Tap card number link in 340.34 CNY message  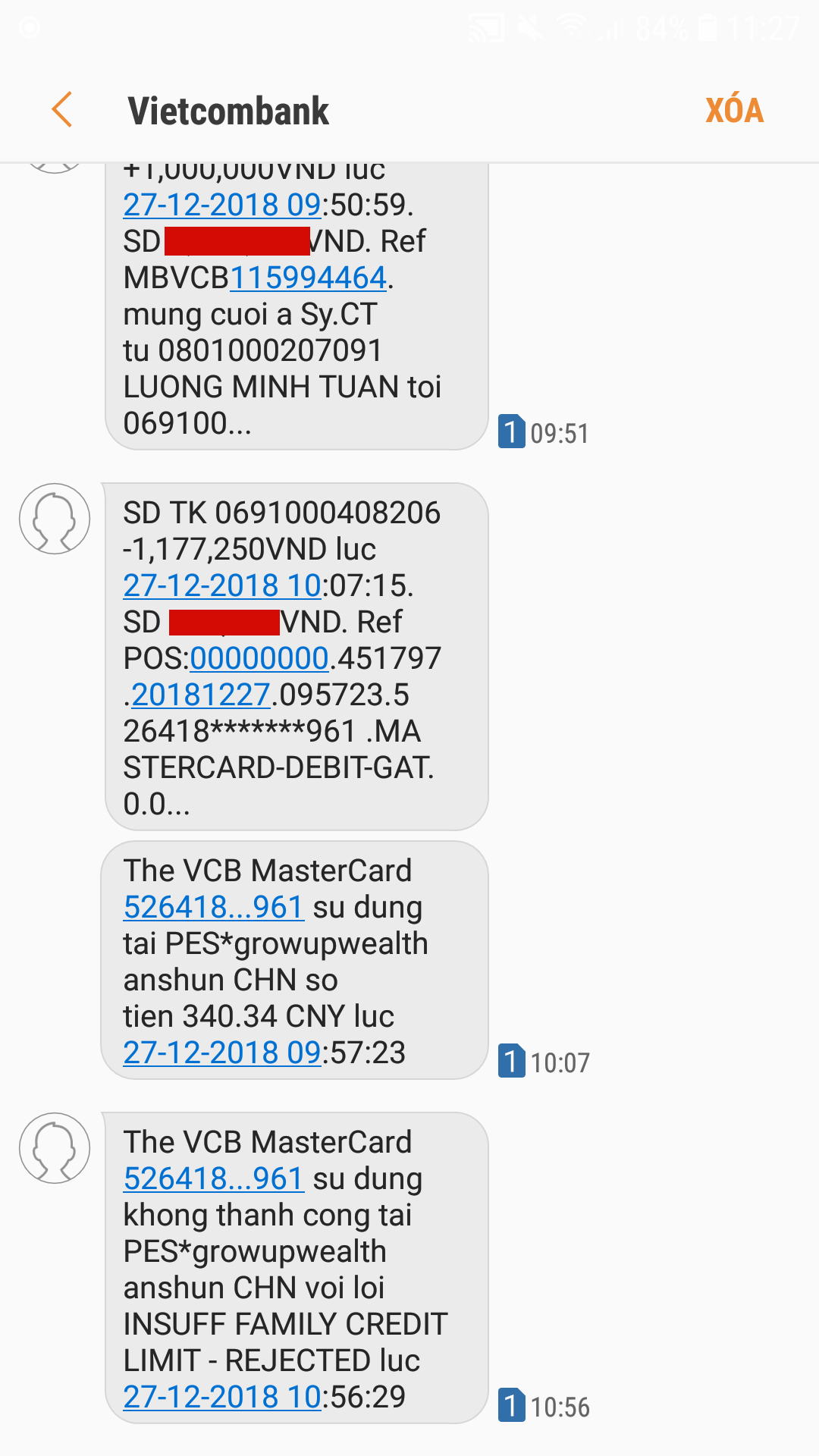point(213,907)
